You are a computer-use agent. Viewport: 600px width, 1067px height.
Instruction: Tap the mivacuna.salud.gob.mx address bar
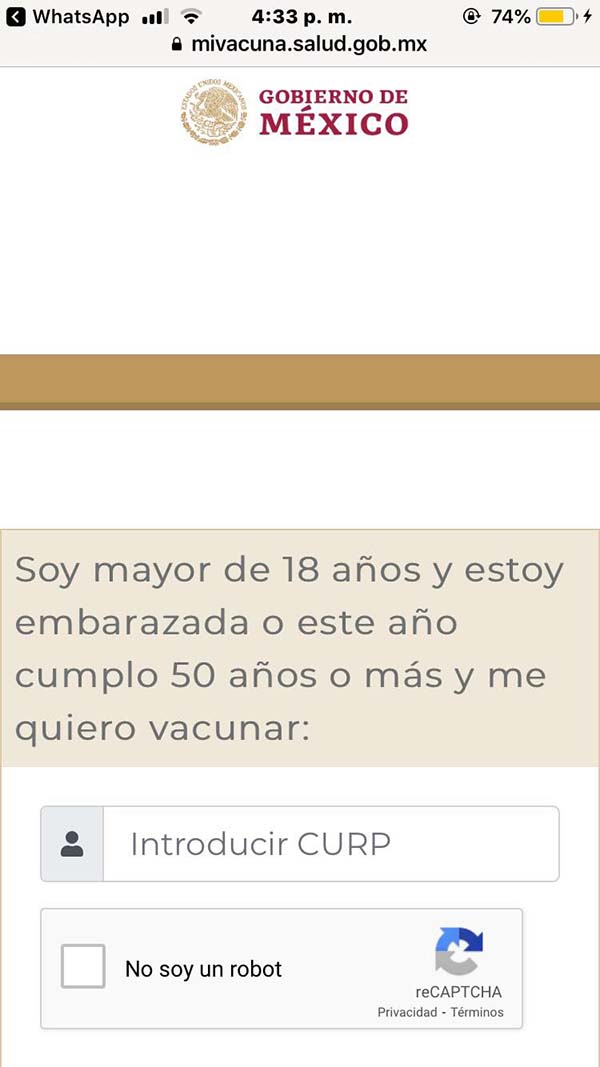pos(299,45)
